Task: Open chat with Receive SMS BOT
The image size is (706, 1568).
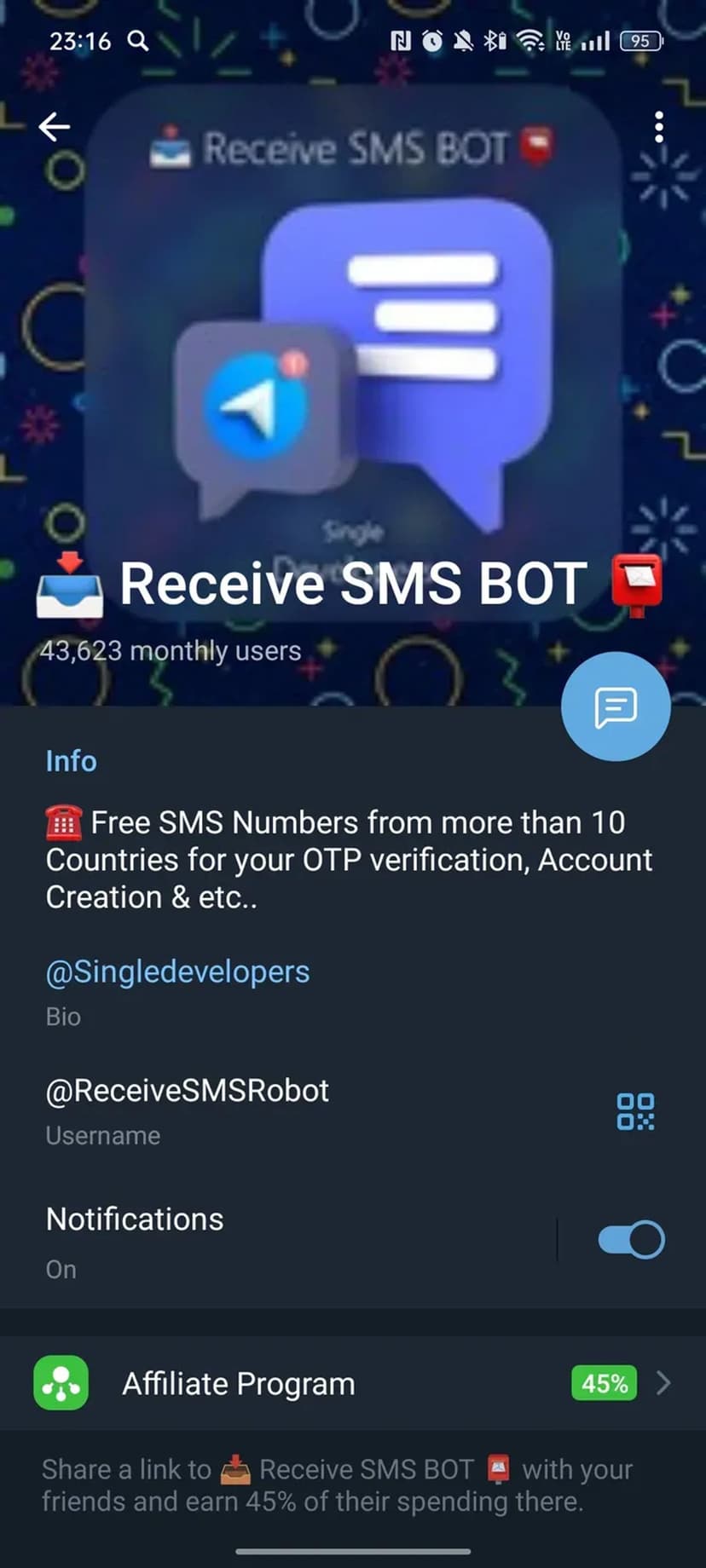Action: (x=616, y=706)
